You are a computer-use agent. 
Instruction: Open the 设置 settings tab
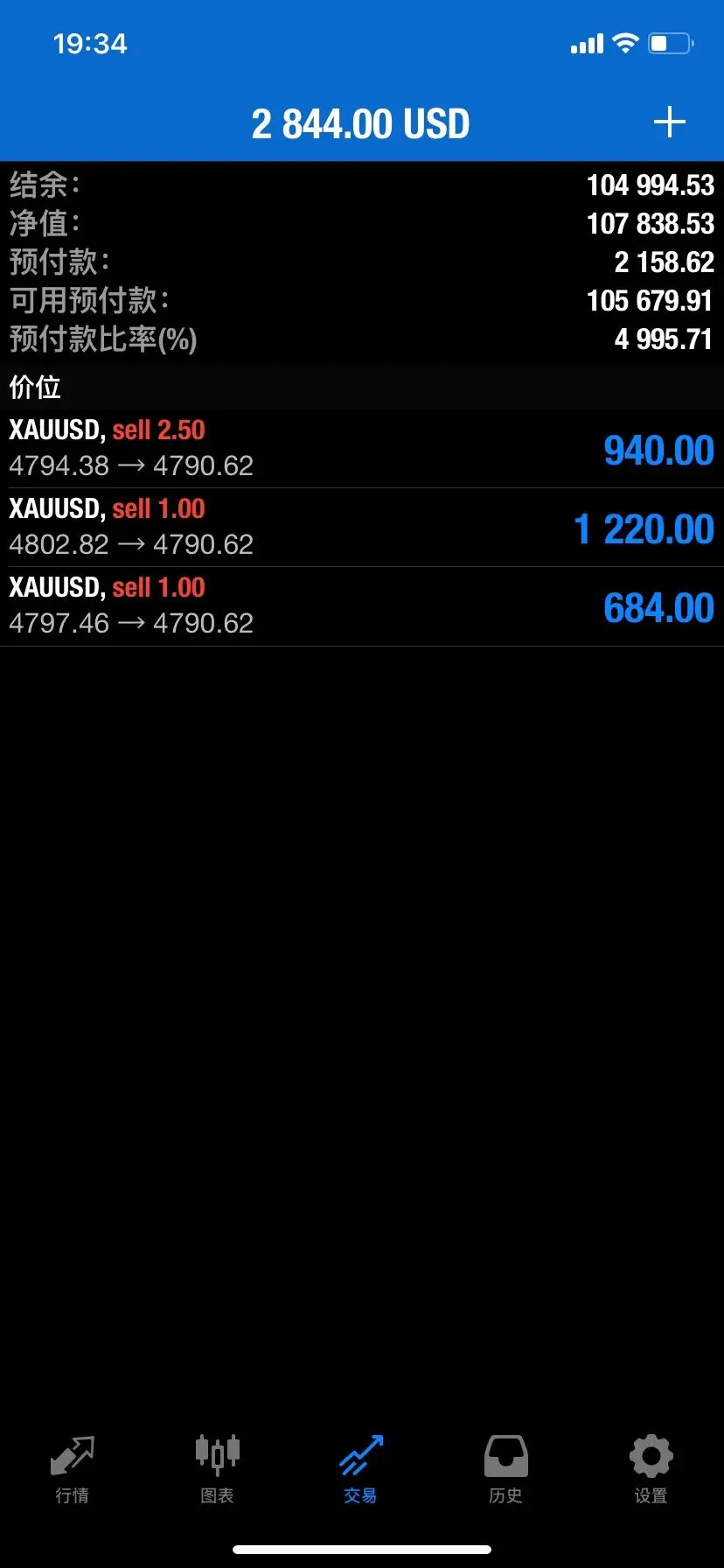point(651,1468)
